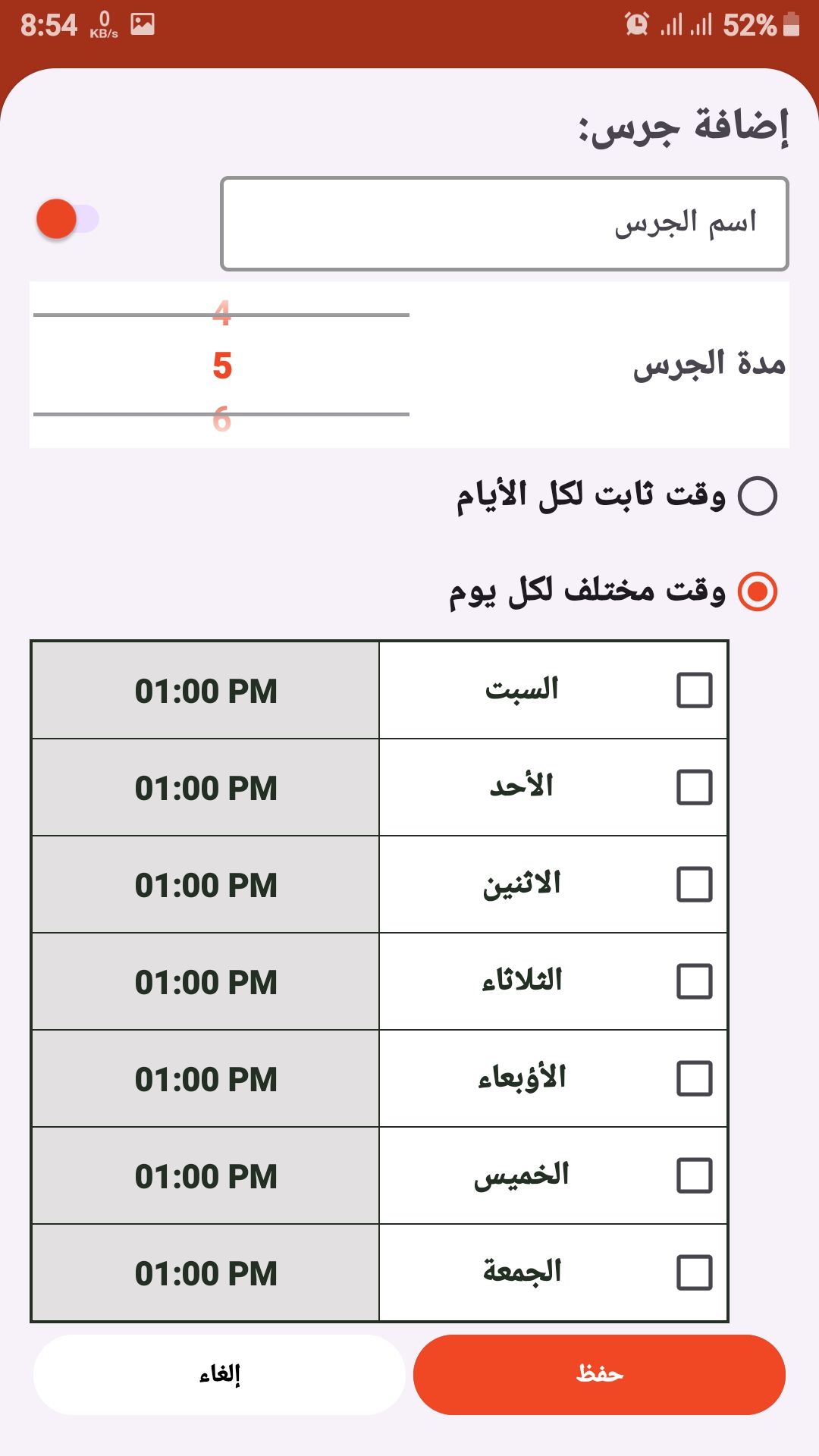Change the 01:00 PM time for Friday (الجمعة)
The height and width of the screenshot is (1456, 819).
coord(206,1273)
